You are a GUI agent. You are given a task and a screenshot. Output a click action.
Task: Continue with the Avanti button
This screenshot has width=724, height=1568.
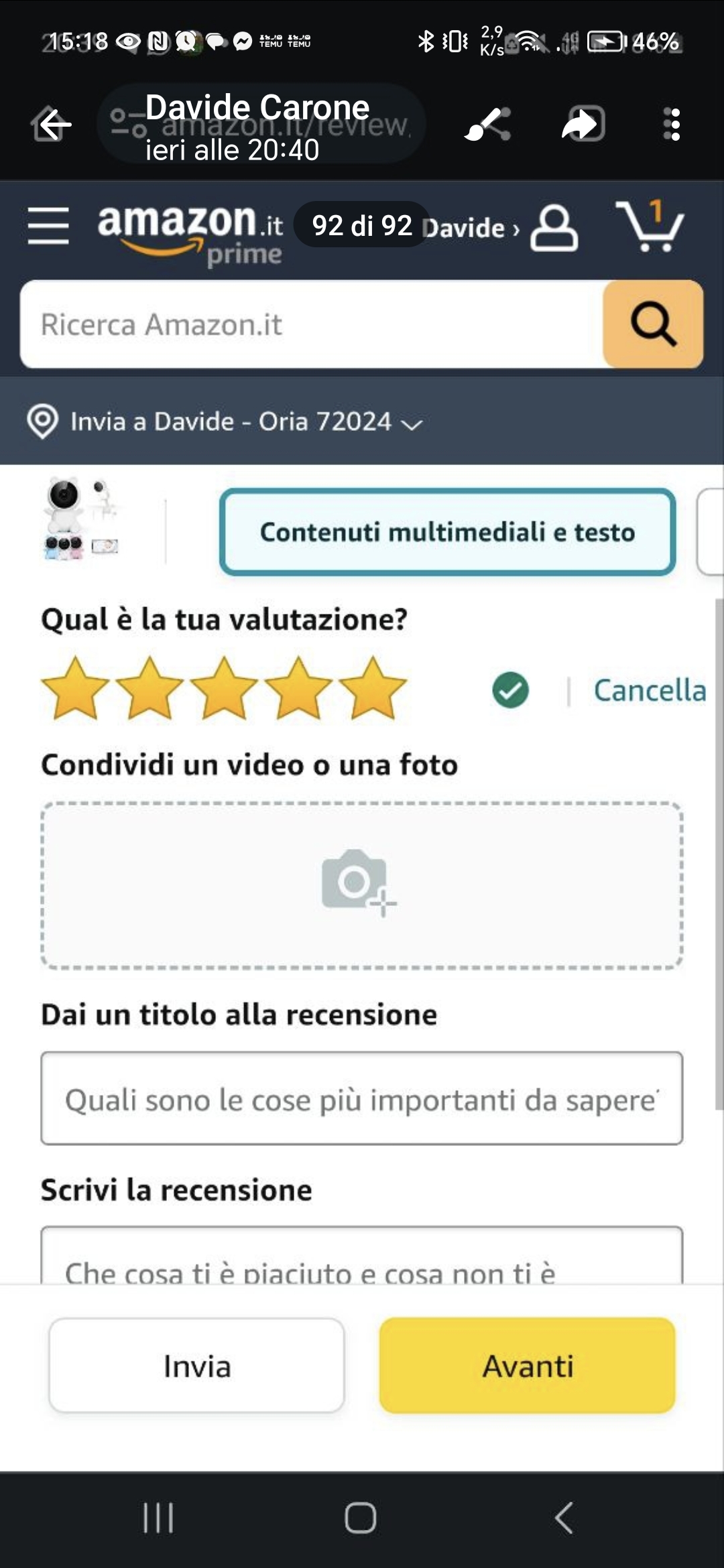[x=527, y=1366]
